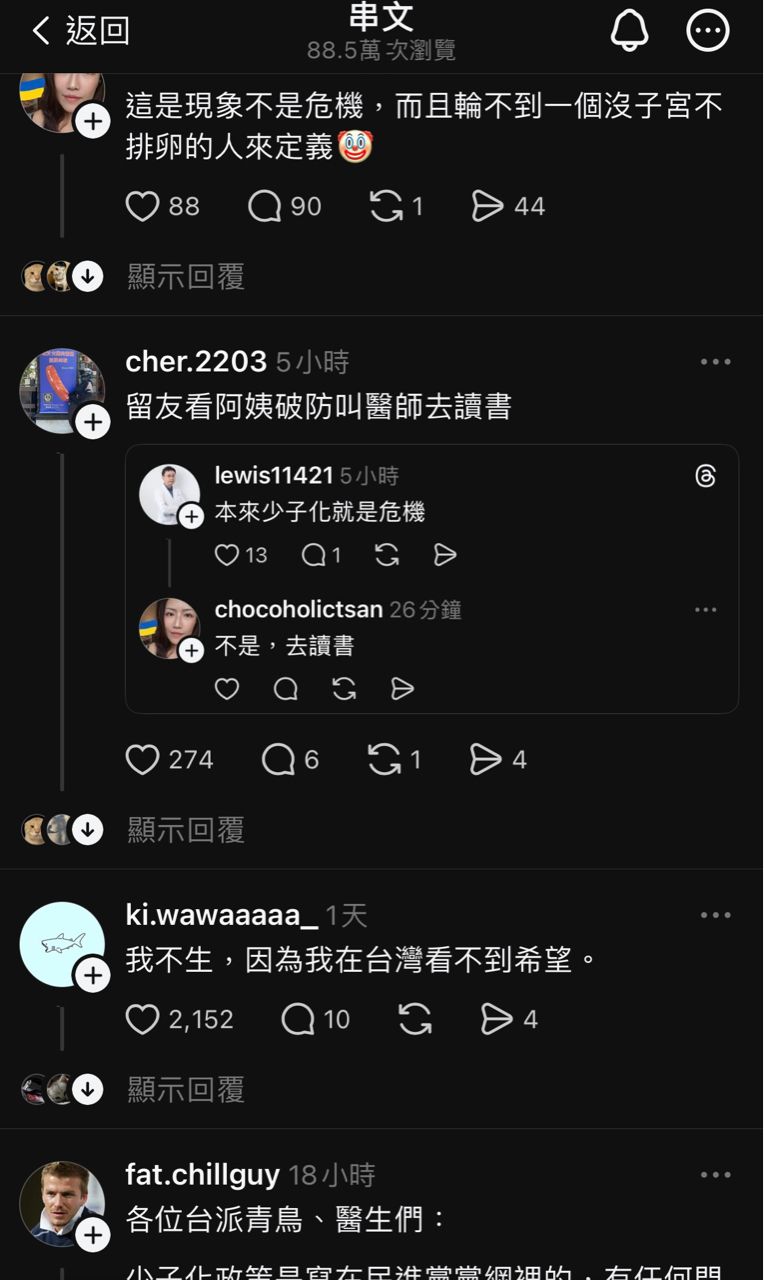This screenshot has width=764, height=1280.
Task: Open comments on cher.2203's post
Action: pyautogui.click(x=278, y=760)
